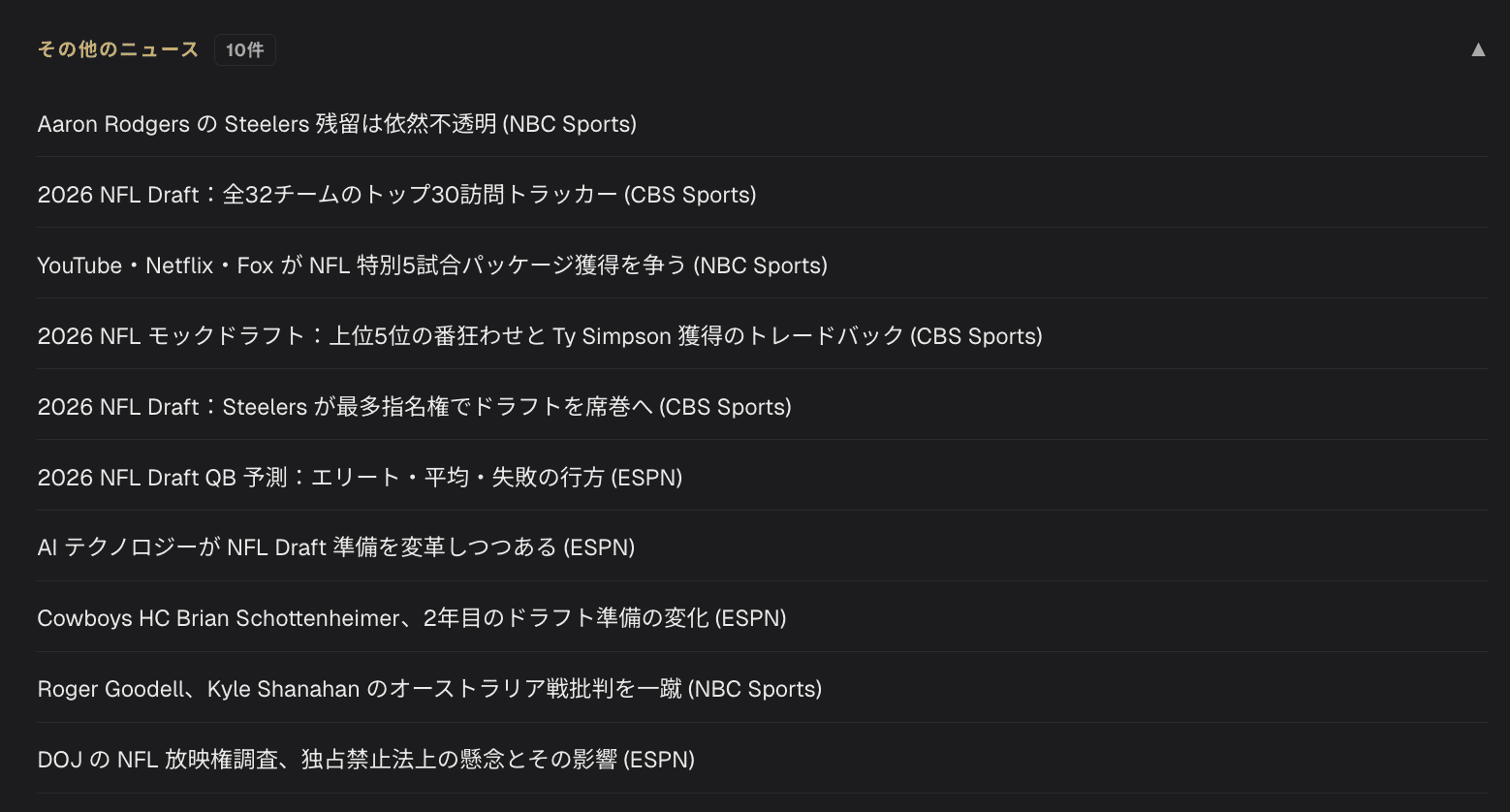Open the NFL Draft QB 予測 article
This screenshot has width=1510, height=812.
click(360, 478)
